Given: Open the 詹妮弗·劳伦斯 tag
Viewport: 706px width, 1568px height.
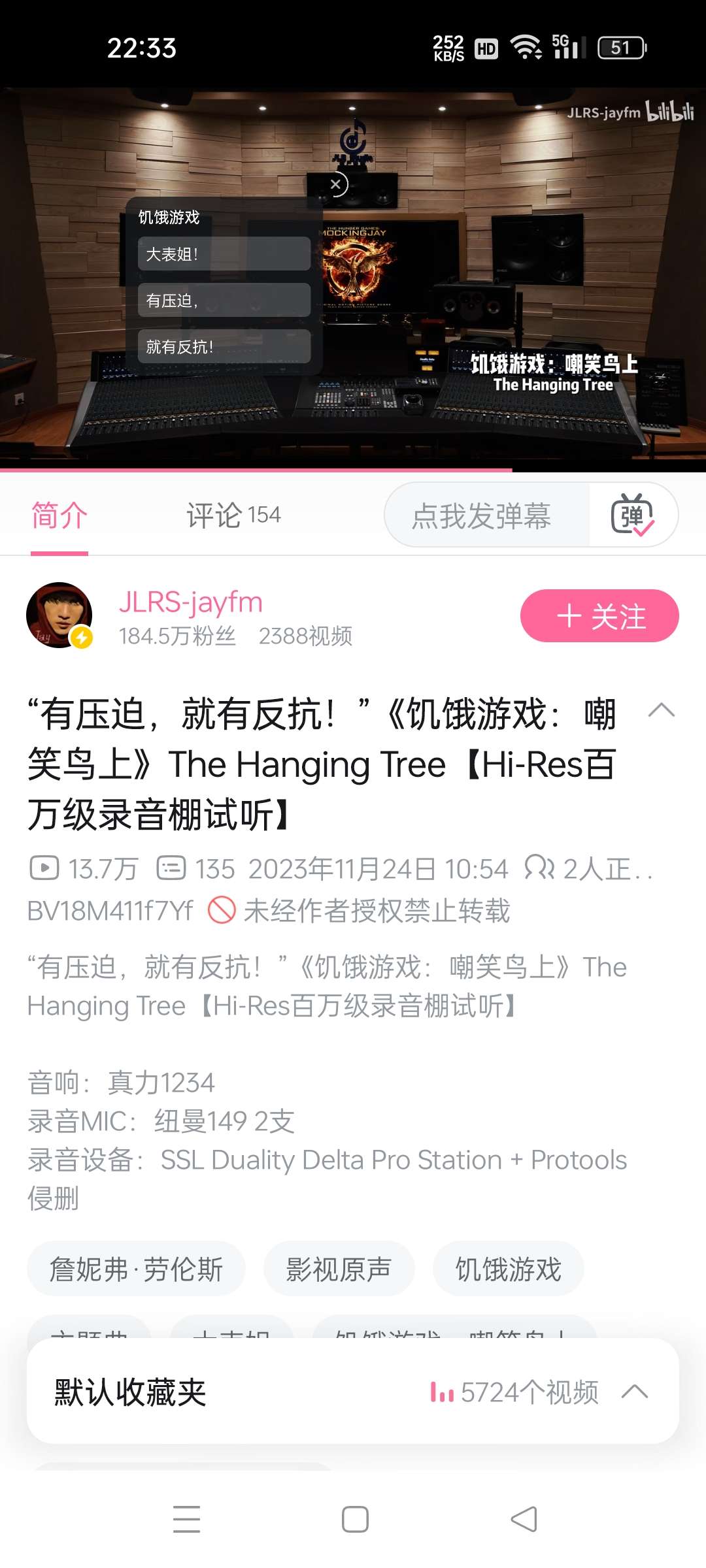Looking at the screenshot, I should 136,1269.
